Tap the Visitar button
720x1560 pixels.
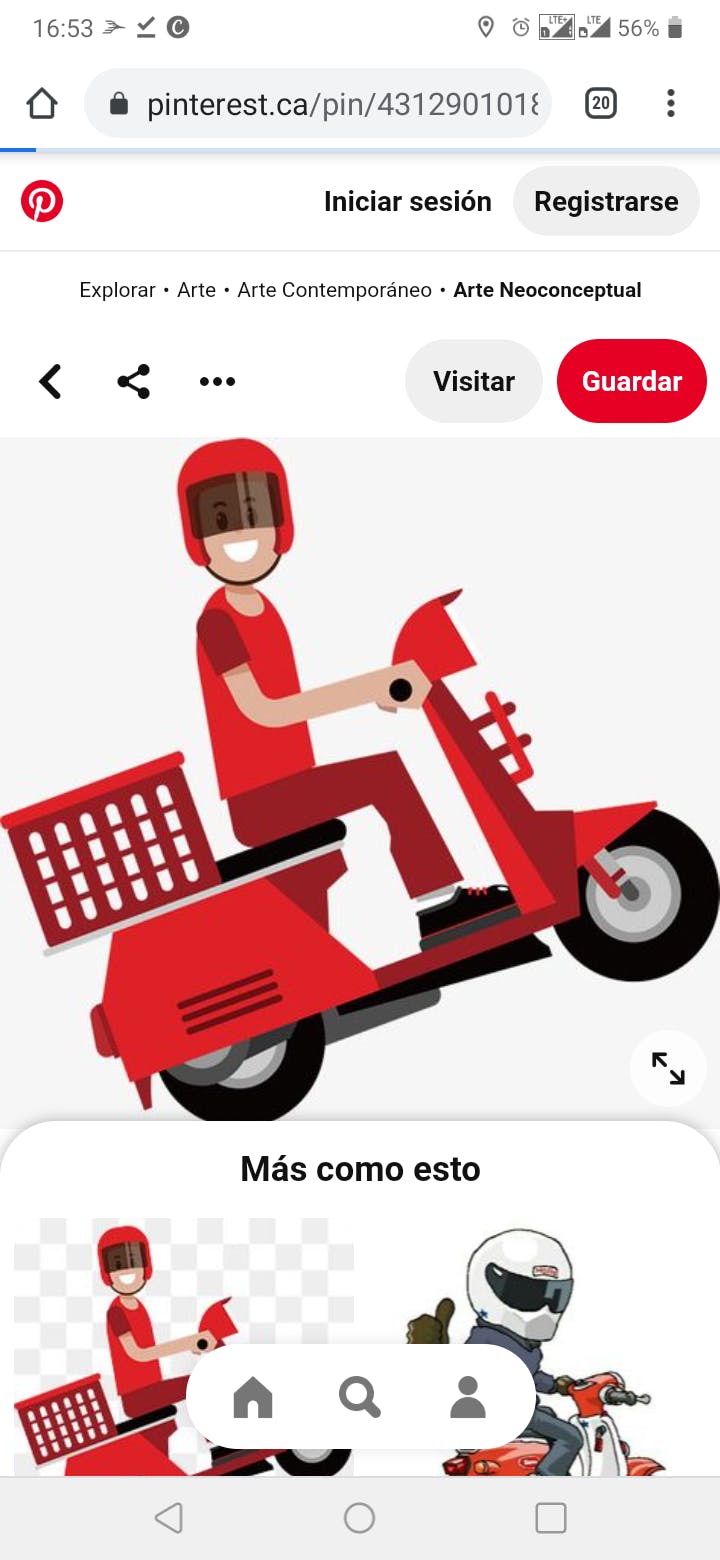pyautogui.click(x=474, y=381)
